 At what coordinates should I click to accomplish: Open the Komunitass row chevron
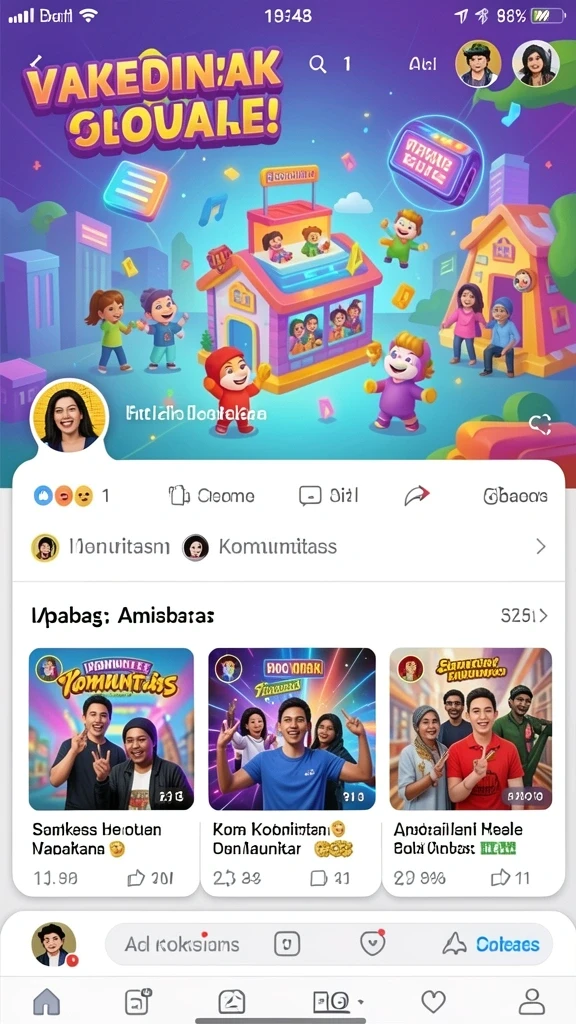541,547
